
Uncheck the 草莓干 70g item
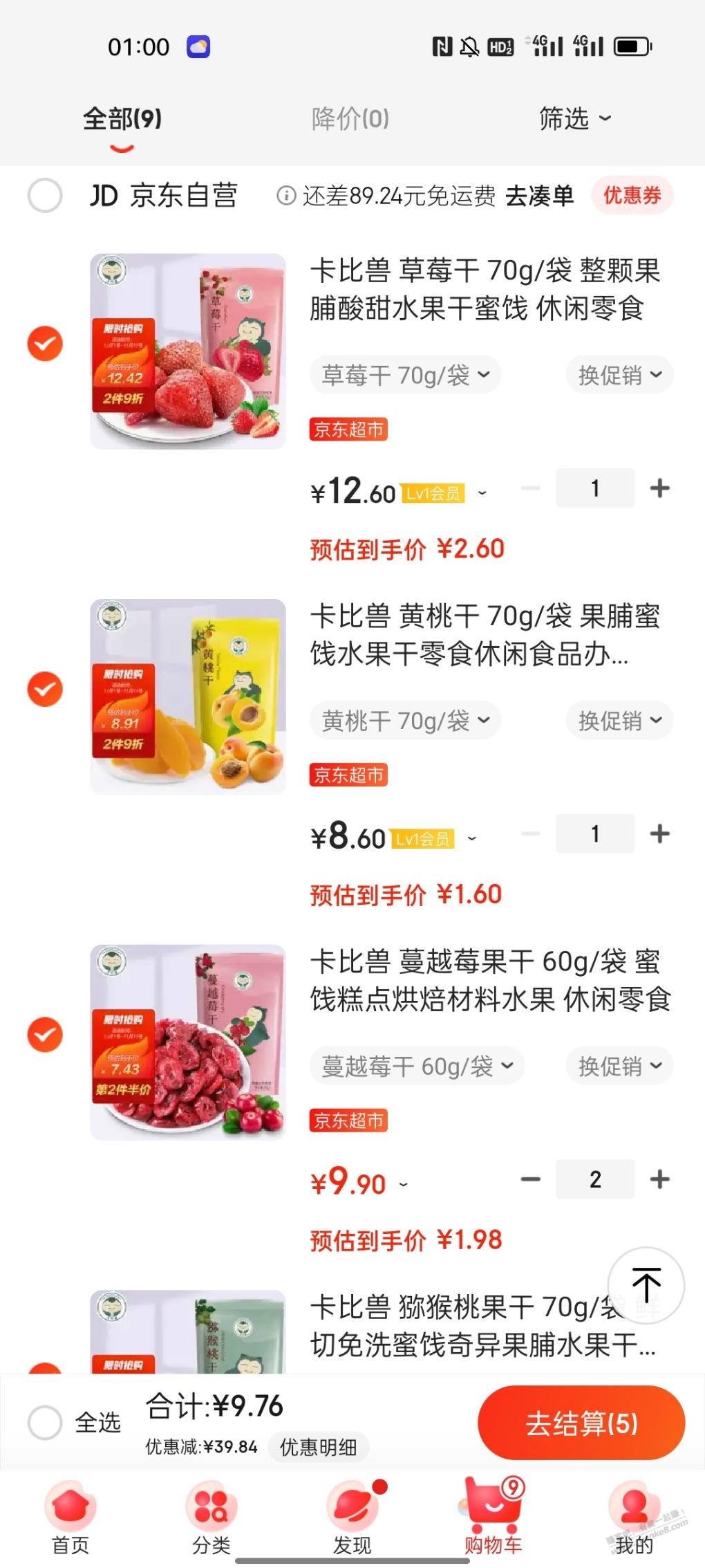[45, 344]
